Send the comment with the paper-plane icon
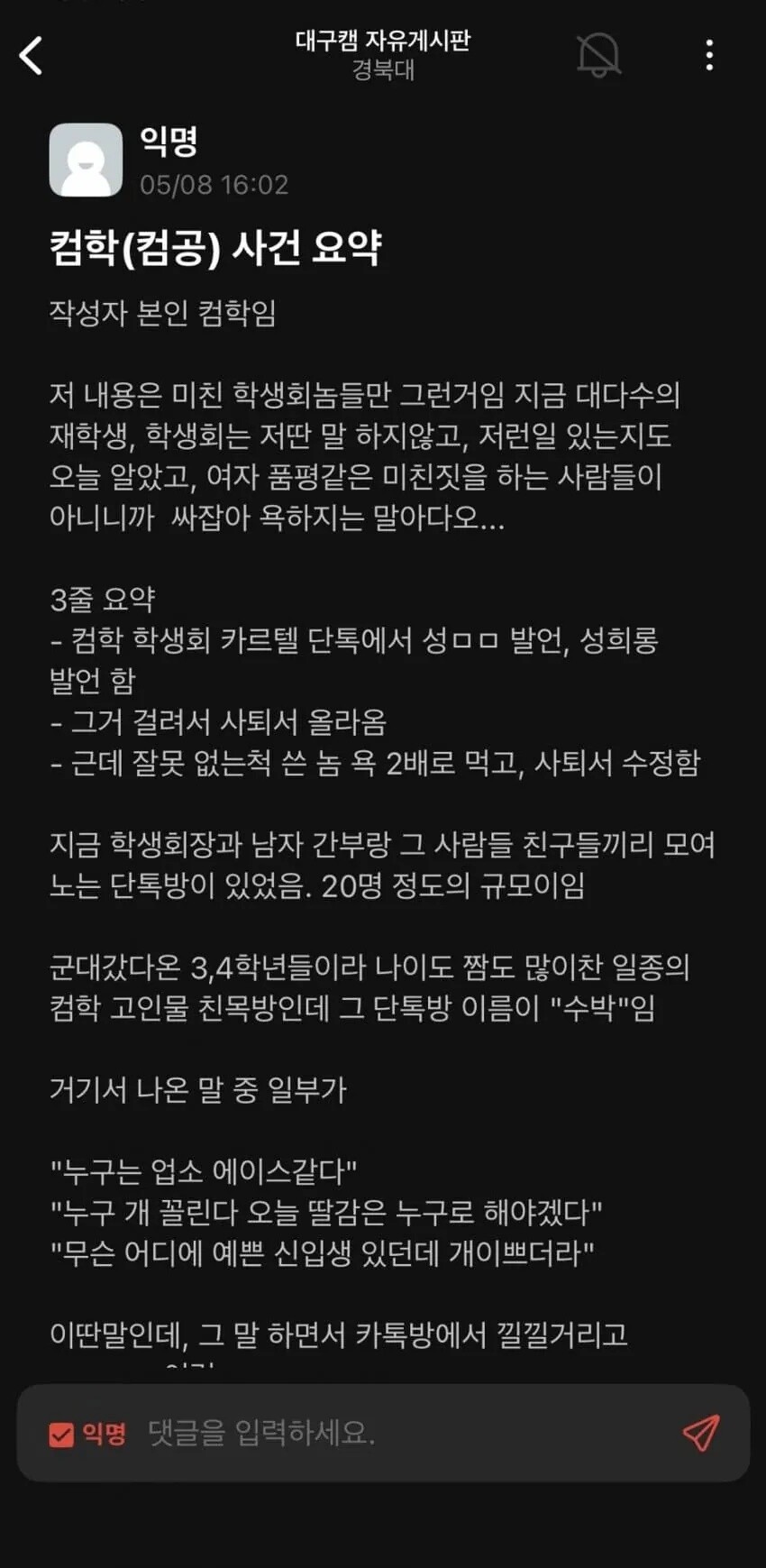 click(700, 1432)
